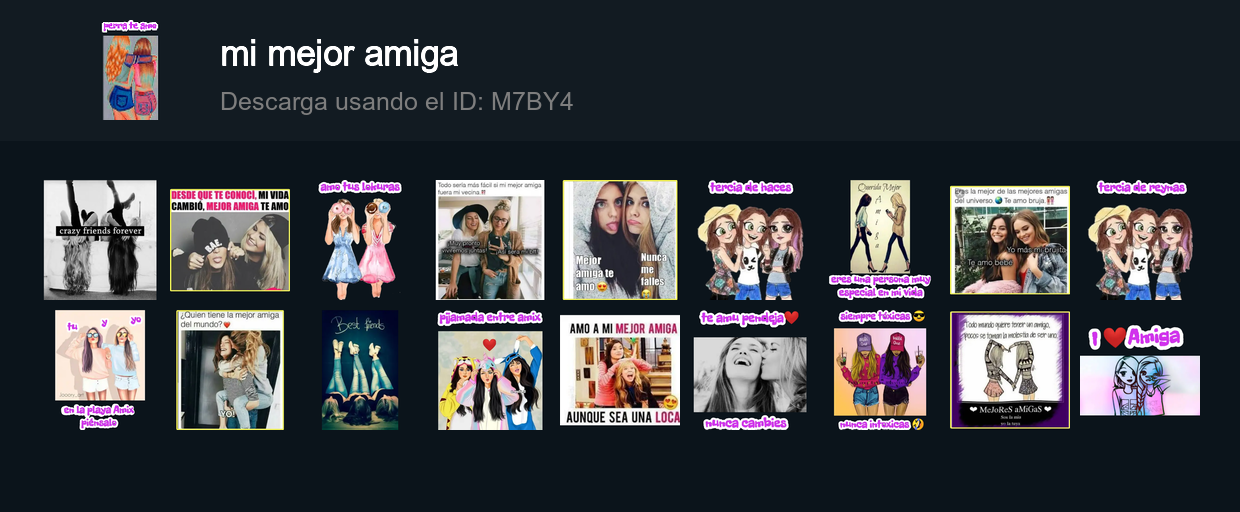This screenshot has height=512, width=1240.
Task: Select the 'tercia de haces' sticker
Action: click(750, 240)
